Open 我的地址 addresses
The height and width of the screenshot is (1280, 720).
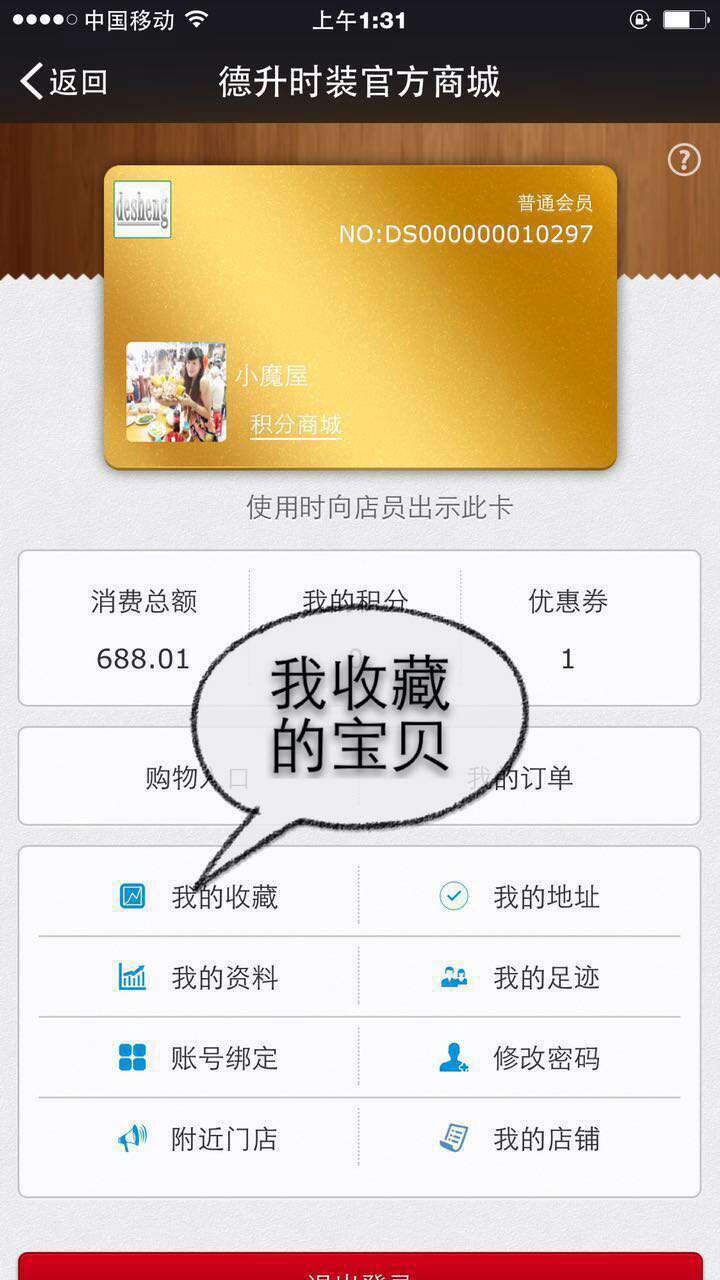[520, 896]
